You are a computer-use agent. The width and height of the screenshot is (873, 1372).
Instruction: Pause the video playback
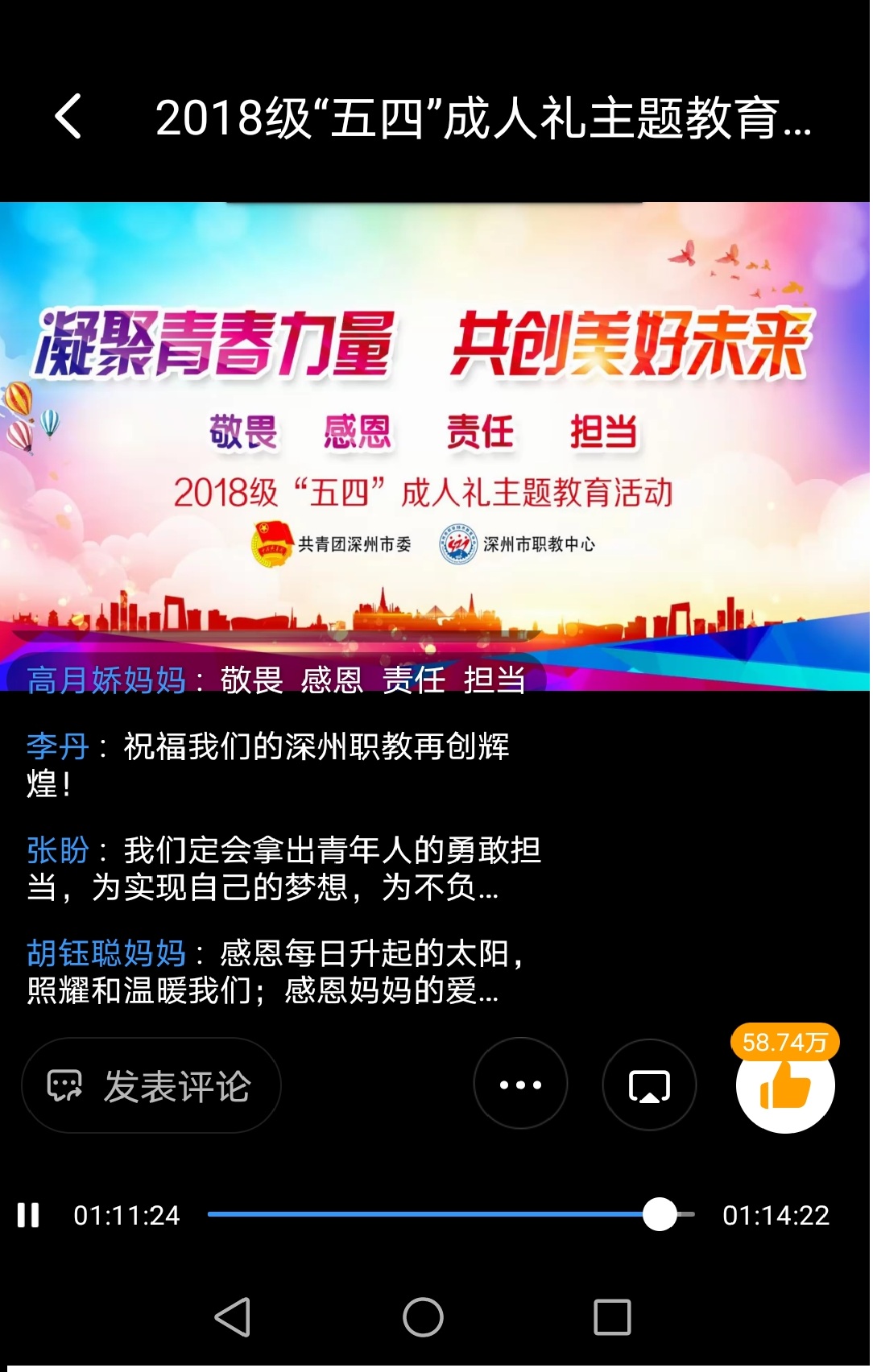pyautogui.click(x=29, y=1215)
